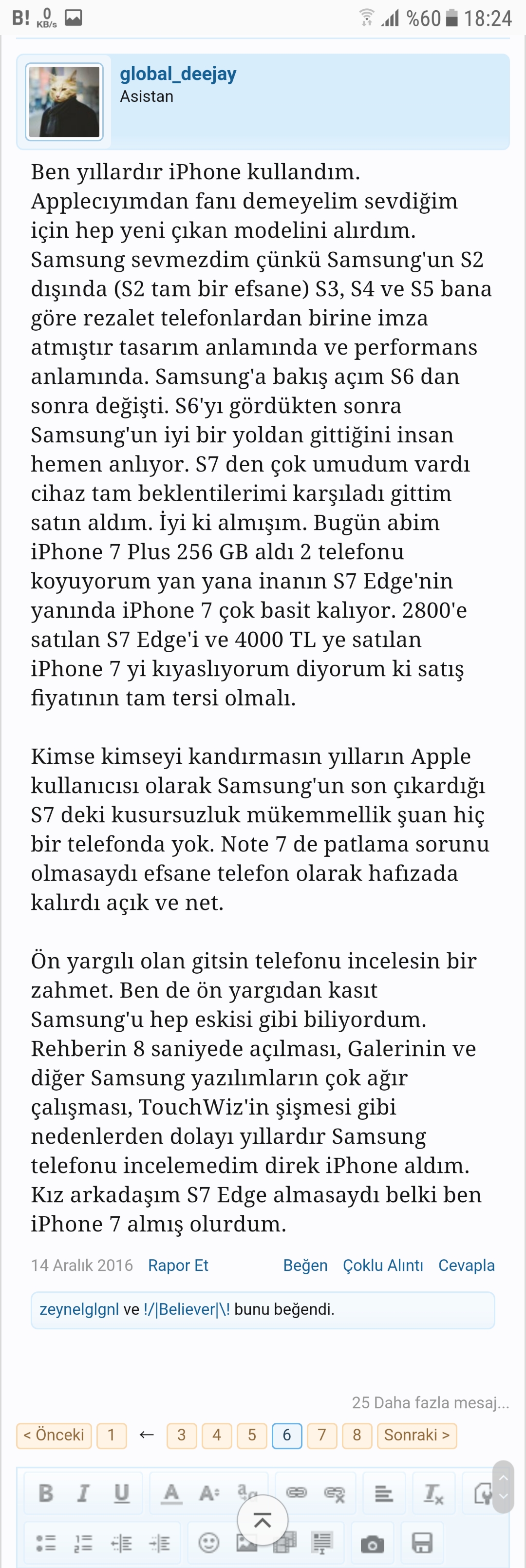Open page 7 of the thread
The image size is (526, 1568).
click(321, 1436)
